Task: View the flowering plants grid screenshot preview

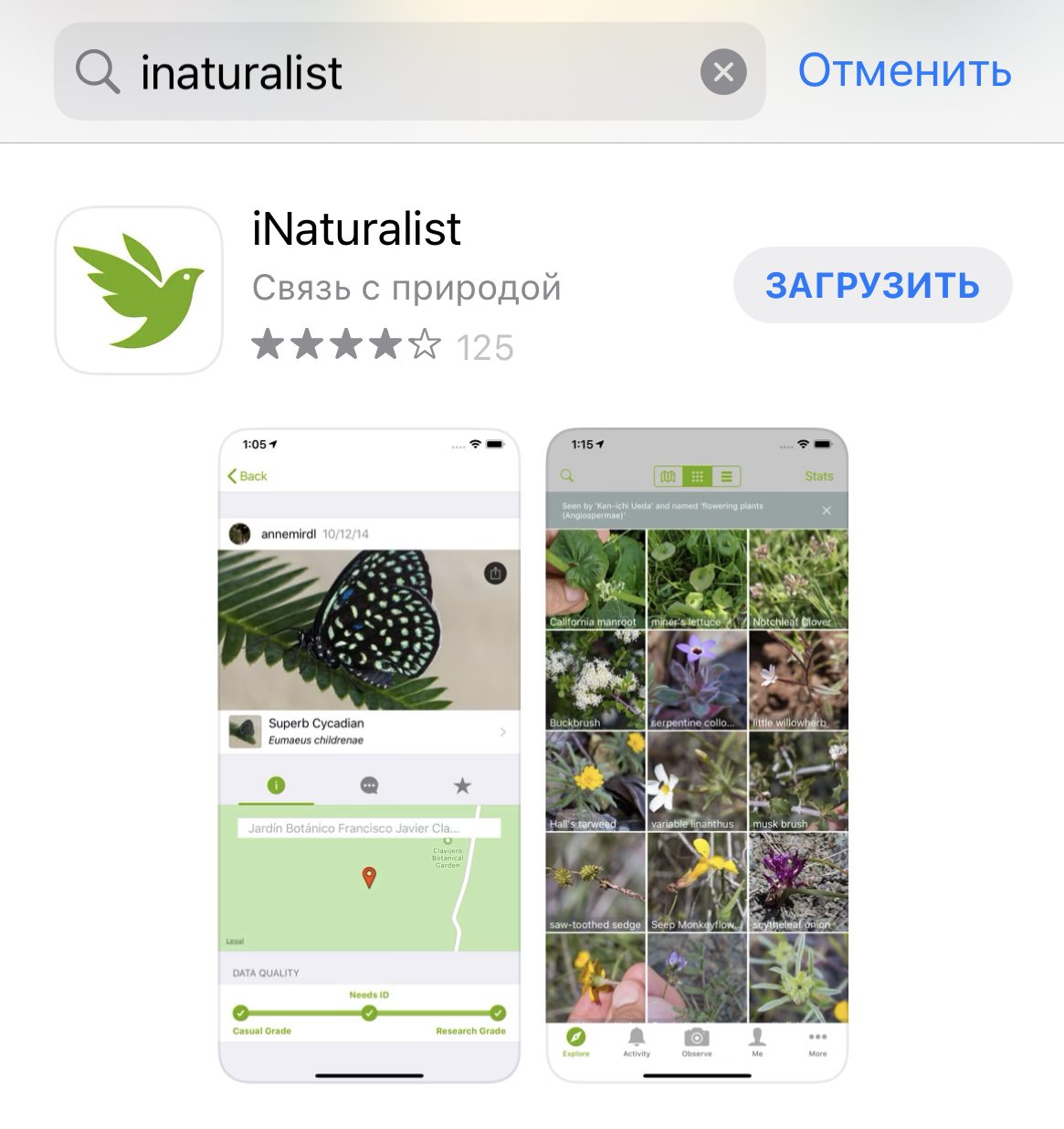Action: coord(697,755)
